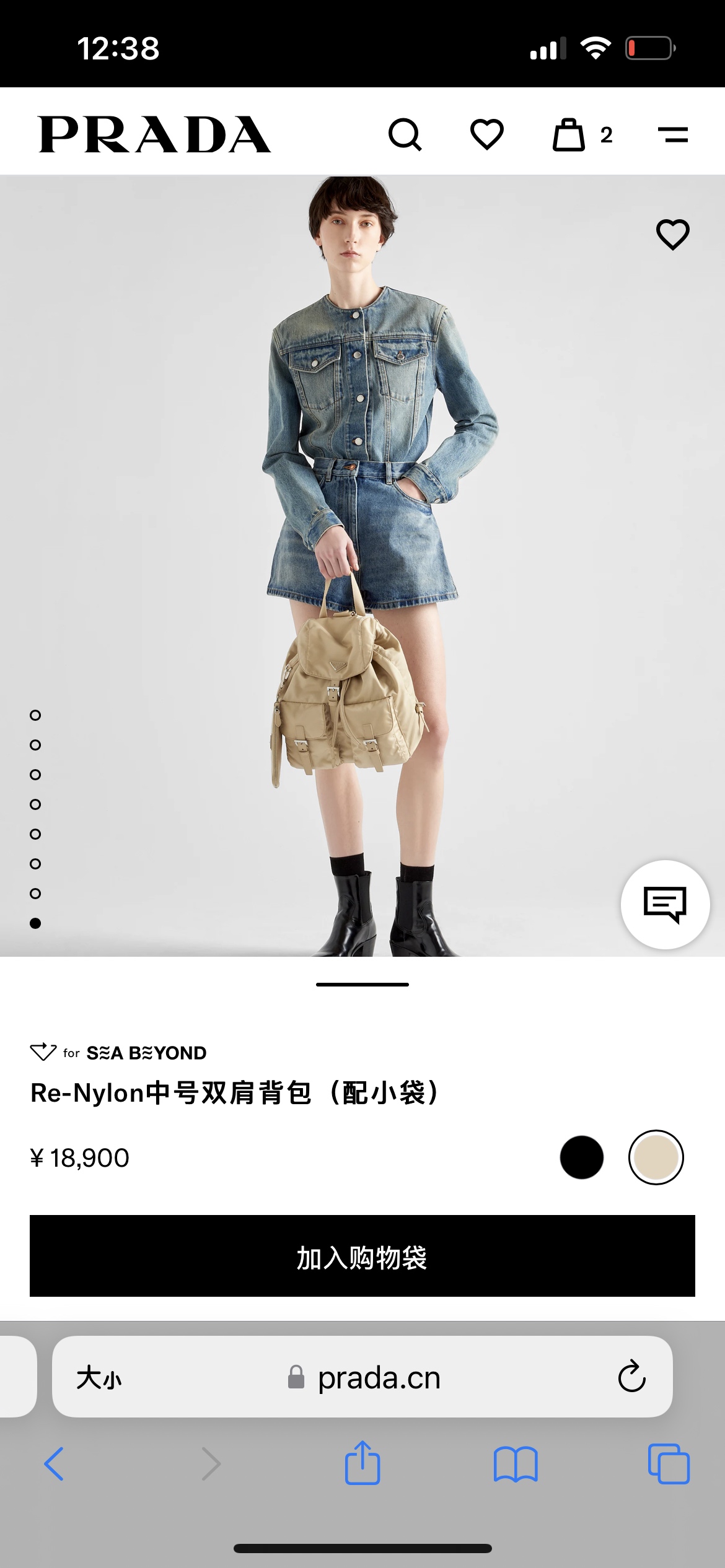The image size is (725, 1568).
Task: Open the wishlist heart in header
Action: [x=487, y=134]
